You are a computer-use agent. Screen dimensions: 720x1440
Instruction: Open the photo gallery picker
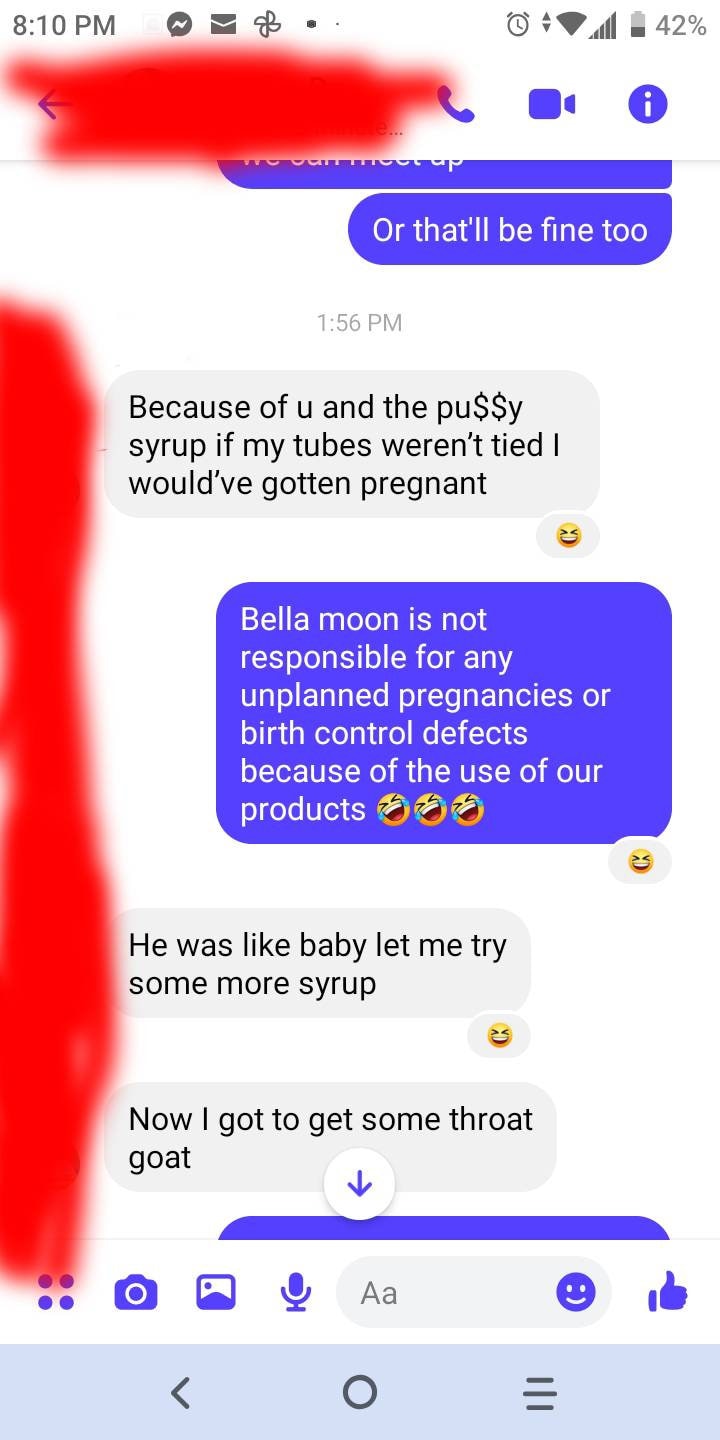coord(215,1292)
